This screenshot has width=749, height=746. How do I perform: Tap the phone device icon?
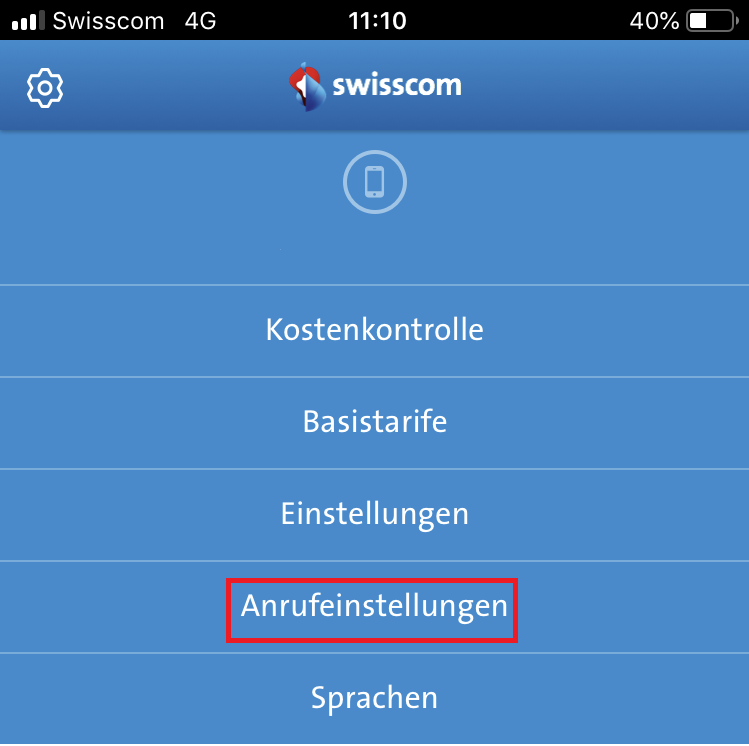(x=375, y=182)
